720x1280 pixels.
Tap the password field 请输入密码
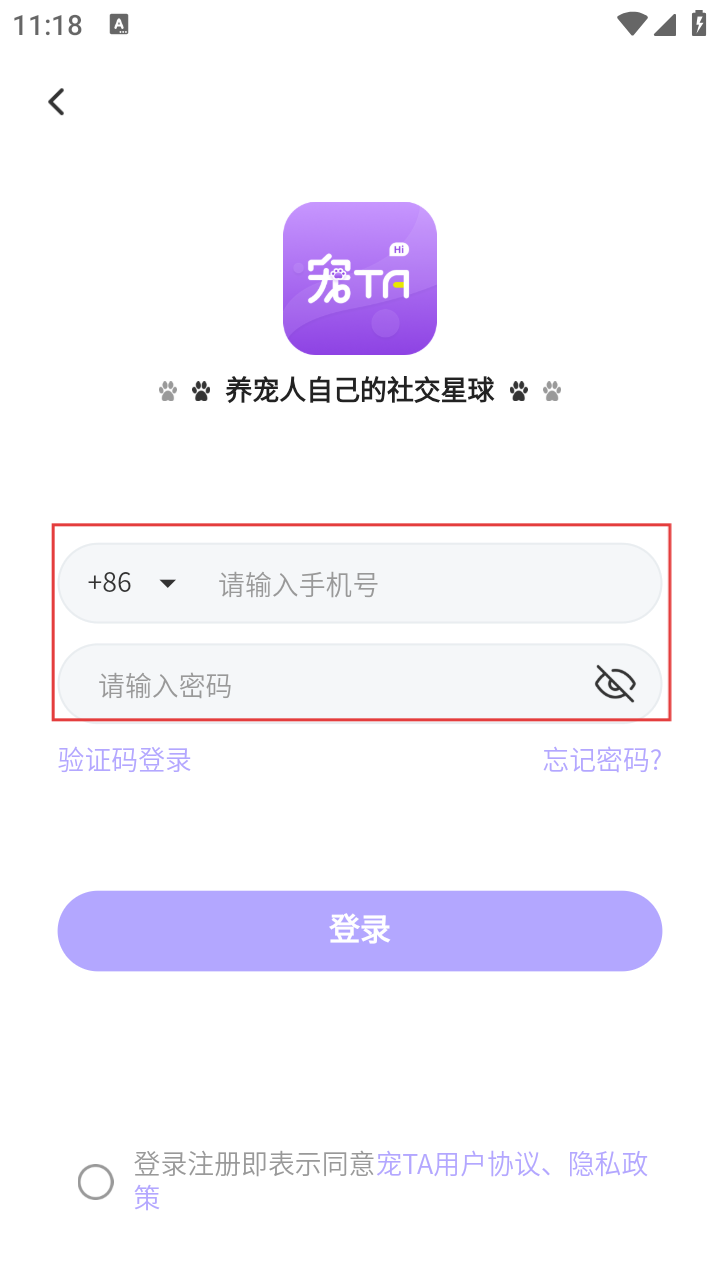coord(330,685)
